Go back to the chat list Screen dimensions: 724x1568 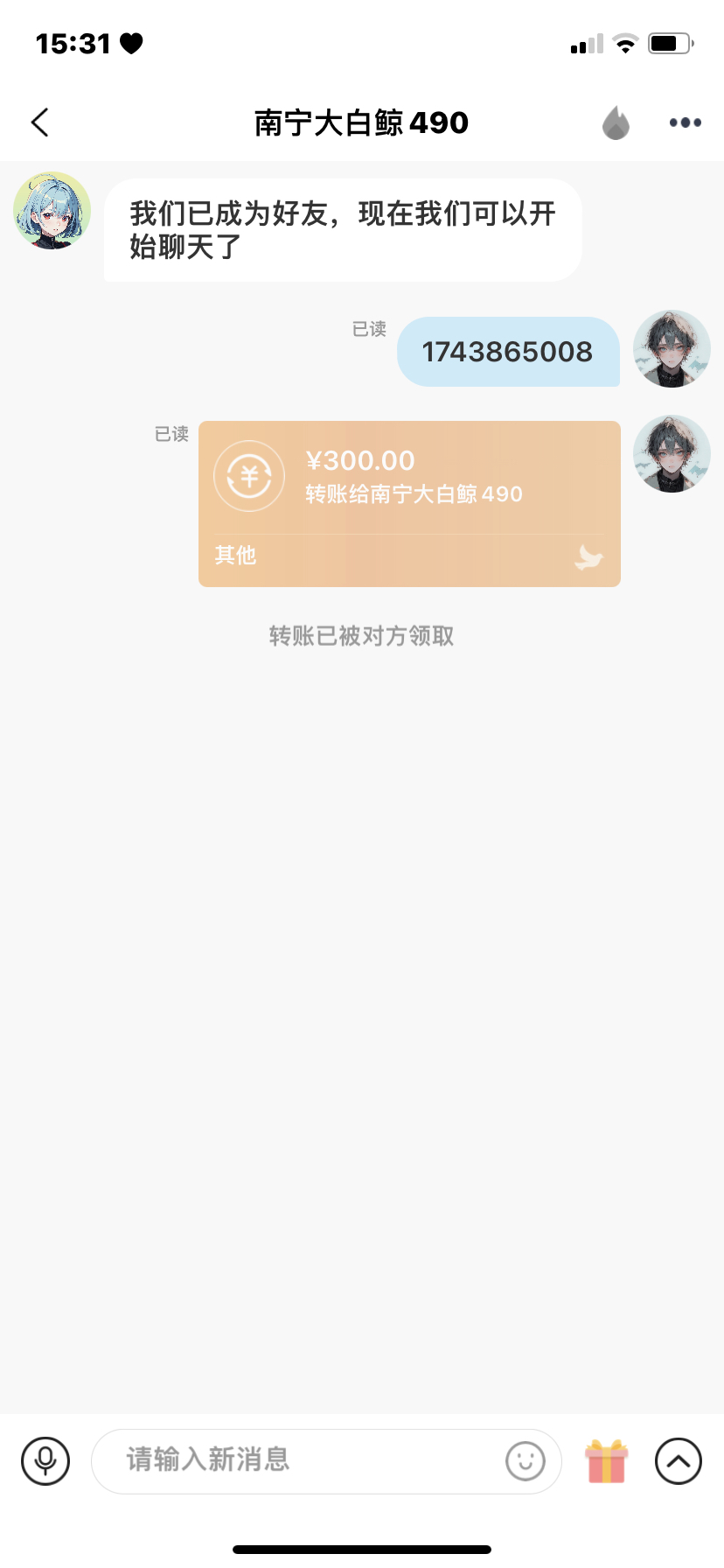[40, 122]
